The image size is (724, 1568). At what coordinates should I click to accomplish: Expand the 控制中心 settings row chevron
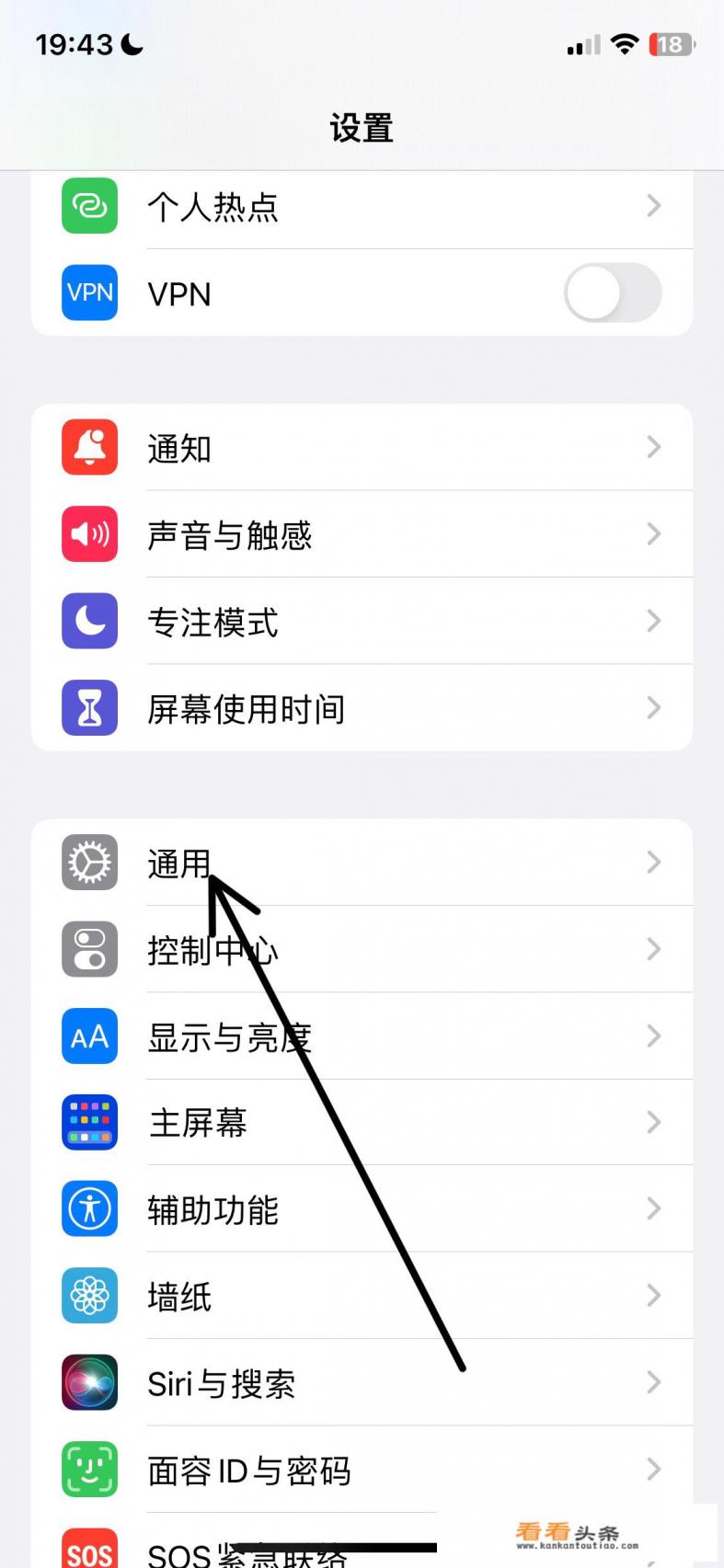click(654, 949)
